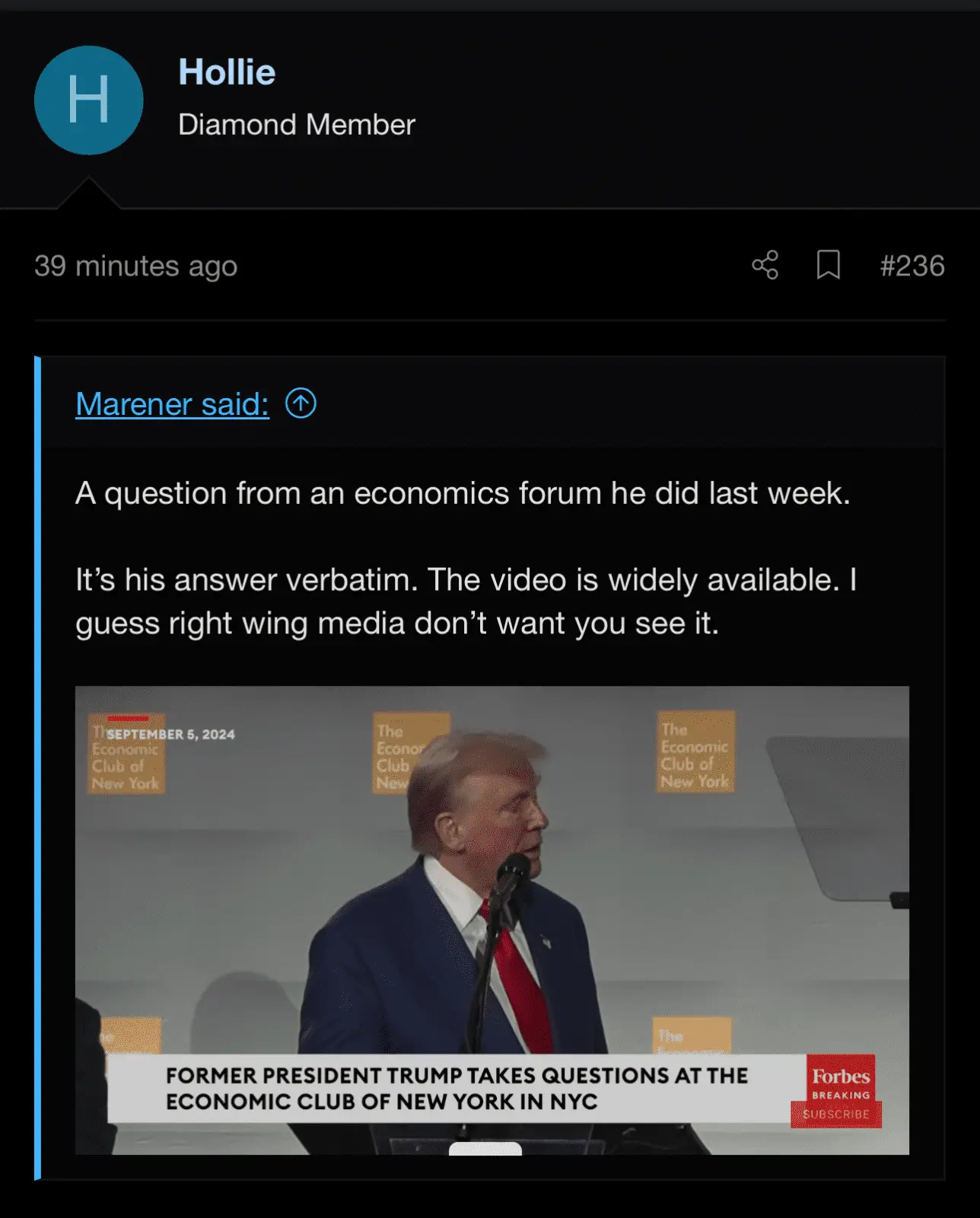
Task: Bookmark this post
Action: pyautogui.click(x=828, y=266)
